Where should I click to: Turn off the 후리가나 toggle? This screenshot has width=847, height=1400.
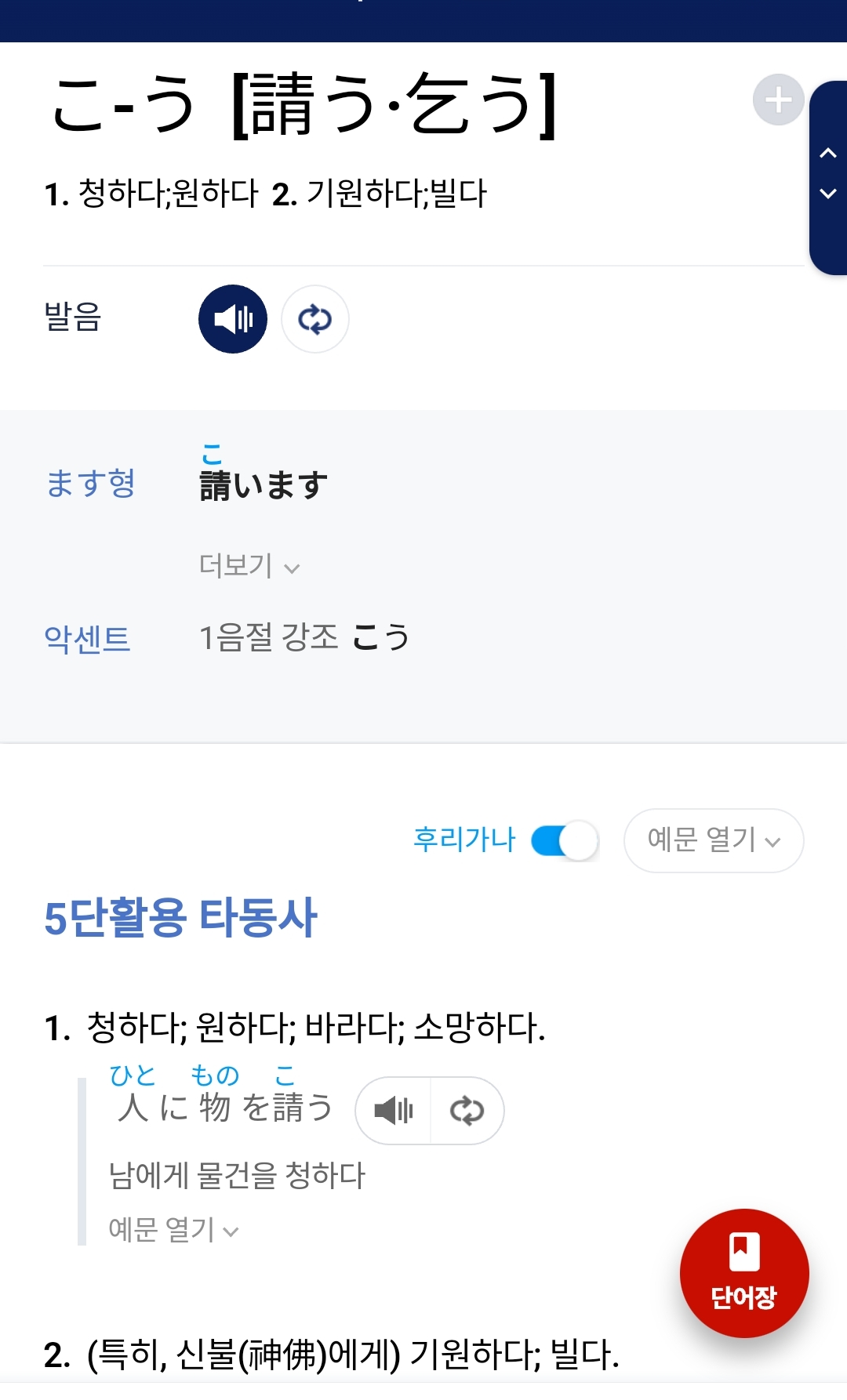click(x=565, y=841)
